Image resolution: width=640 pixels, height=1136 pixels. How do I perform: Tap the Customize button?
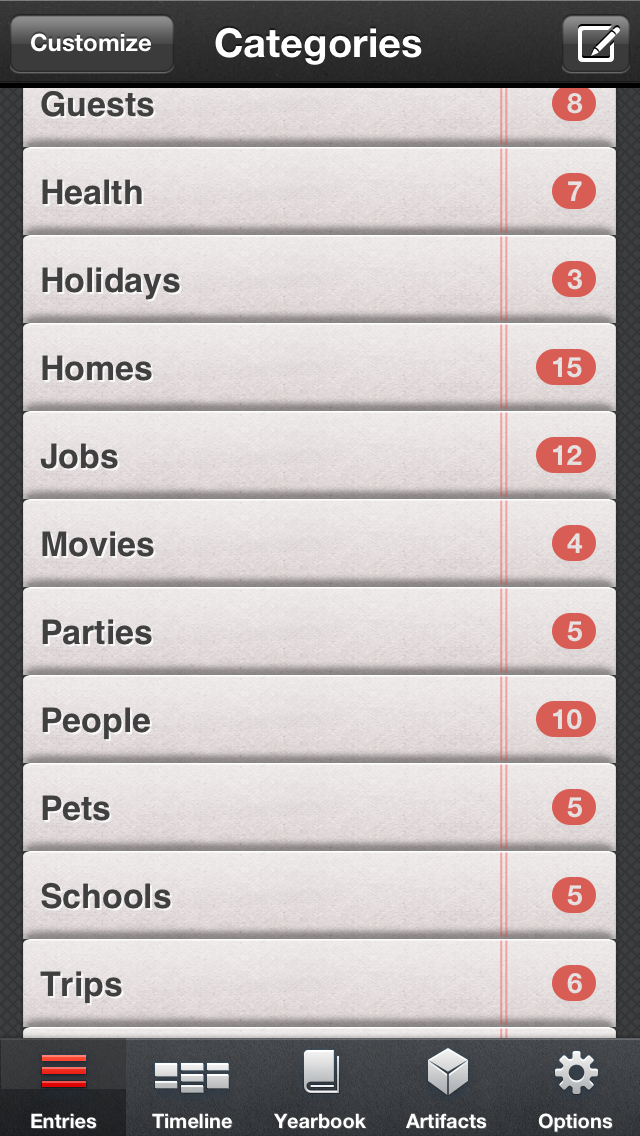(x=91, y=44)
